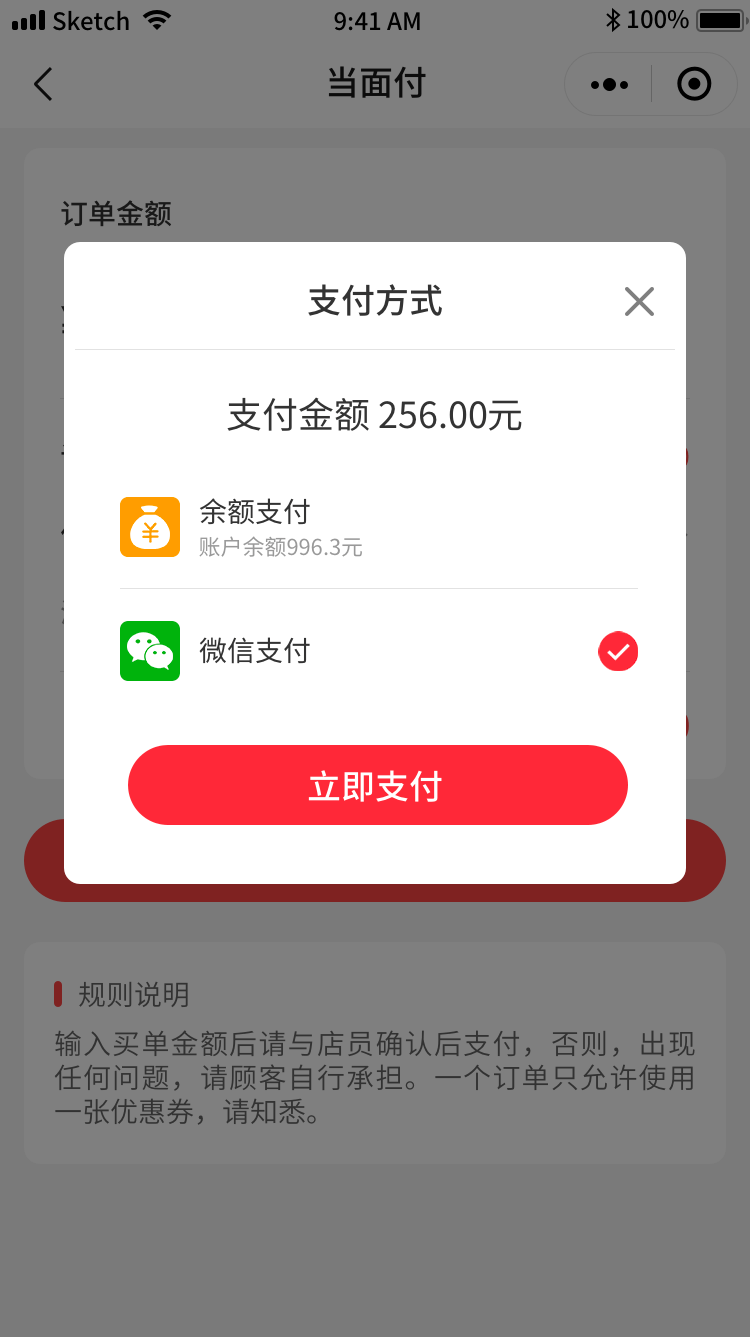Image resolution: width=750 pixels, height=1337 pixels.
Task: Open the mini program more options menu
Action: point(609,85)
